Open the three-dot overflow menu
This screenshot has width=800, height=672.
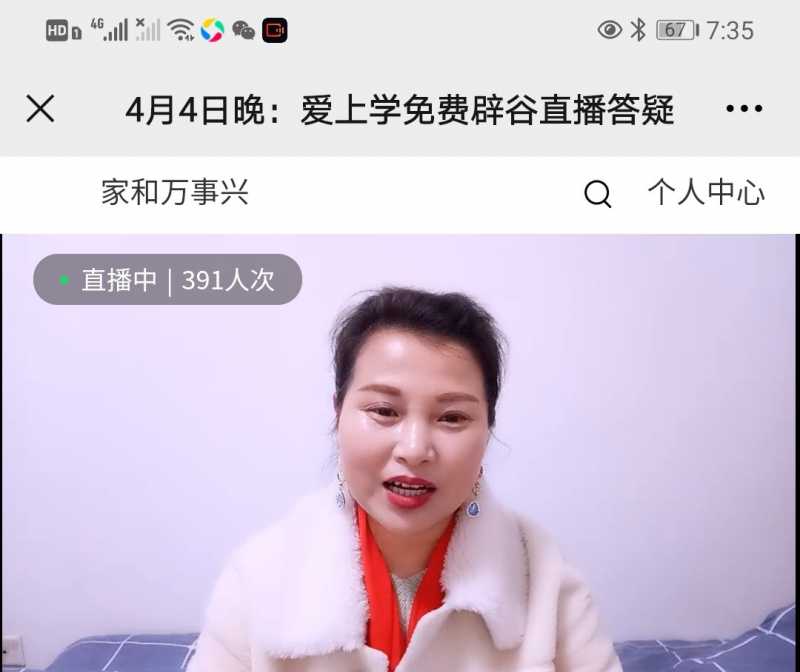pyautogui.click(x=744, y=109)
